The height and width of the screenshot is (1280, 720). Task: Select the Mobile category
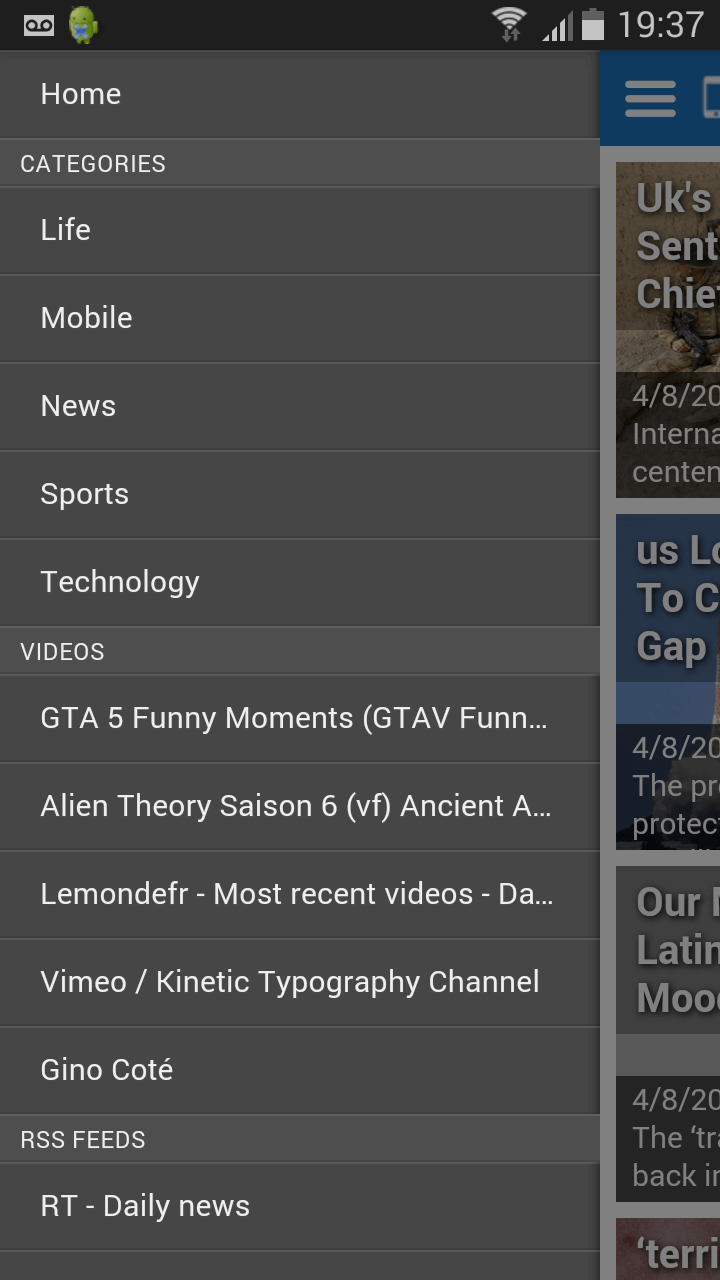[x=300, y=318]
